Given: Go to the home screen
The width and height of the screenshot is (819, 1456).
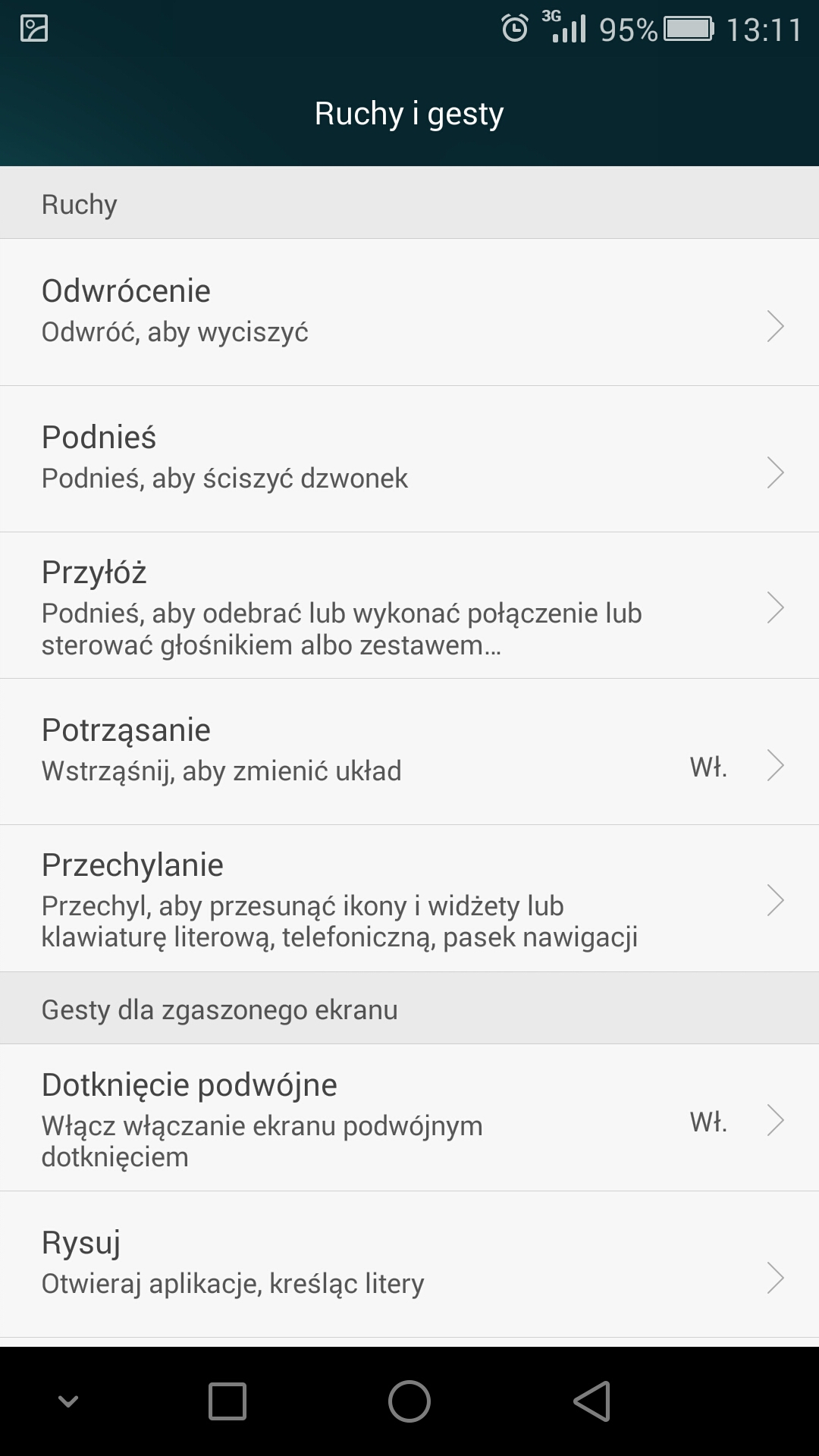Looking at the screenshot, I should coord(409,1401).
